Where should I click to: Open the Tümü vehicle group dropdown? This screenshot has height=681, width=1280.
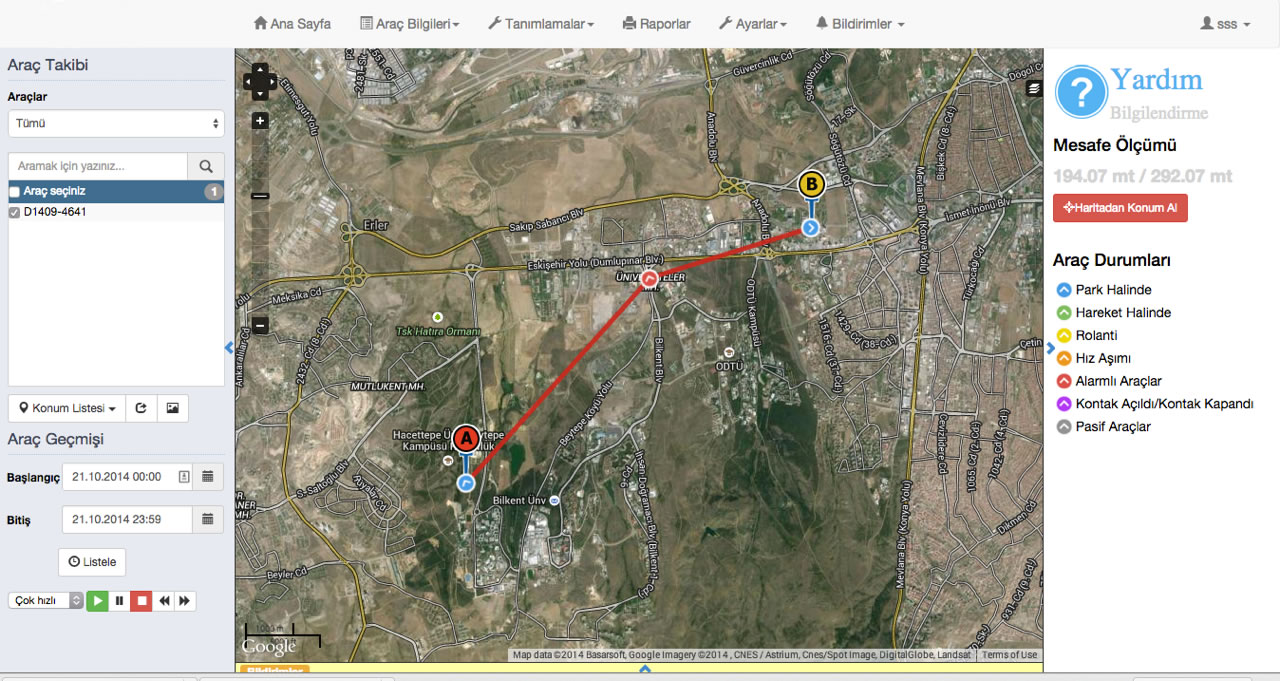click(116, 123)
